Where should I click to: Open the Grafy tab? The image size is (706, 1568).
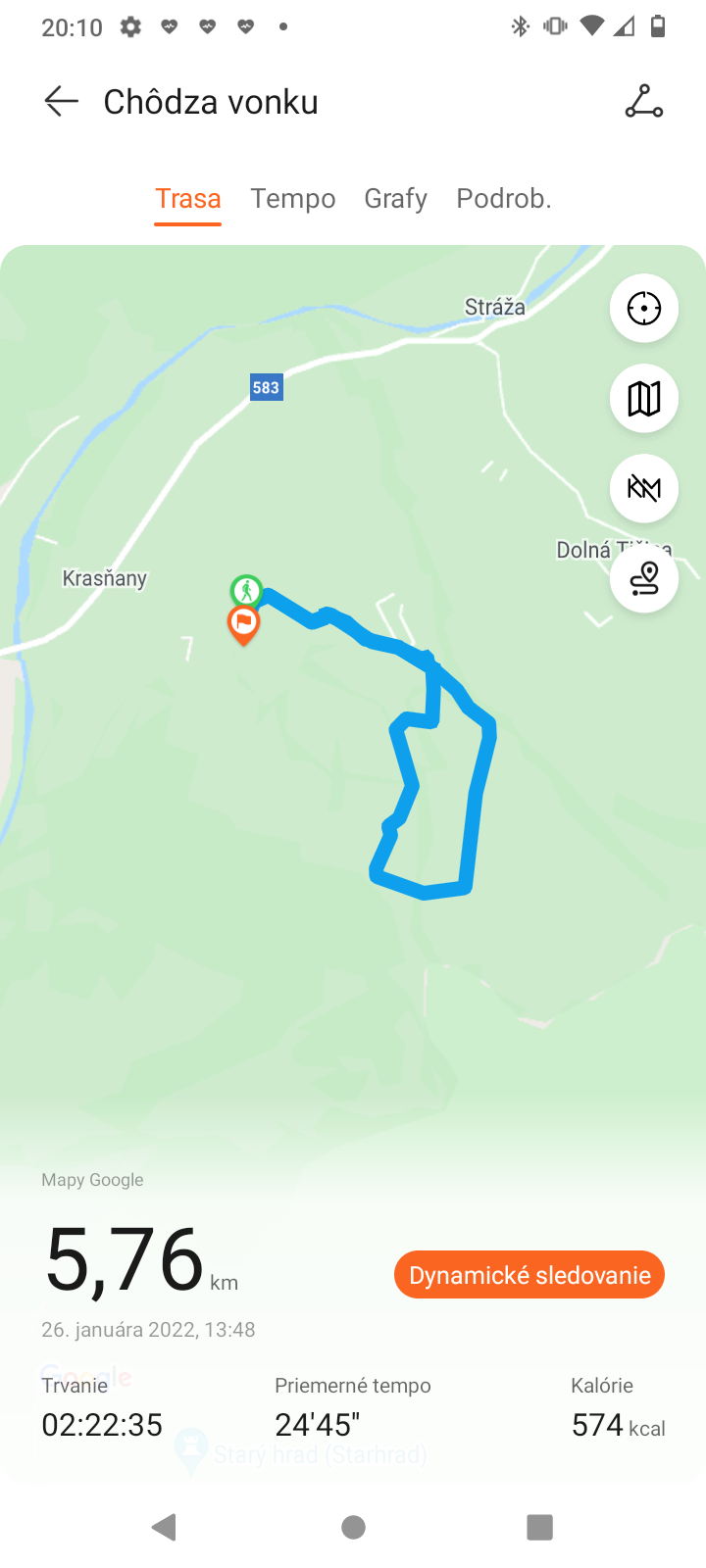396,198
